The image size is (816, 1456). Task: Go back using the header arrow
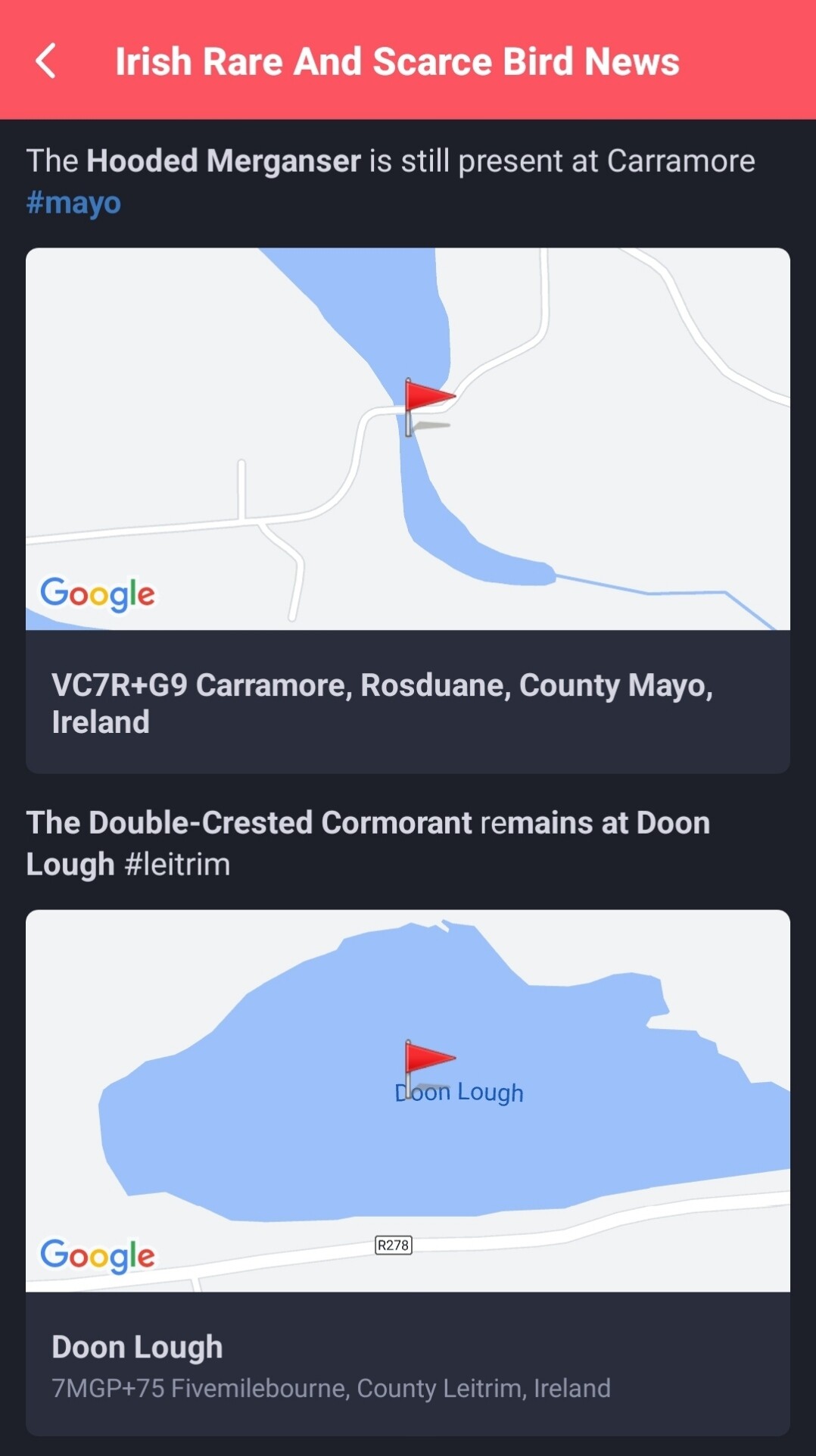tap(46, 61)
